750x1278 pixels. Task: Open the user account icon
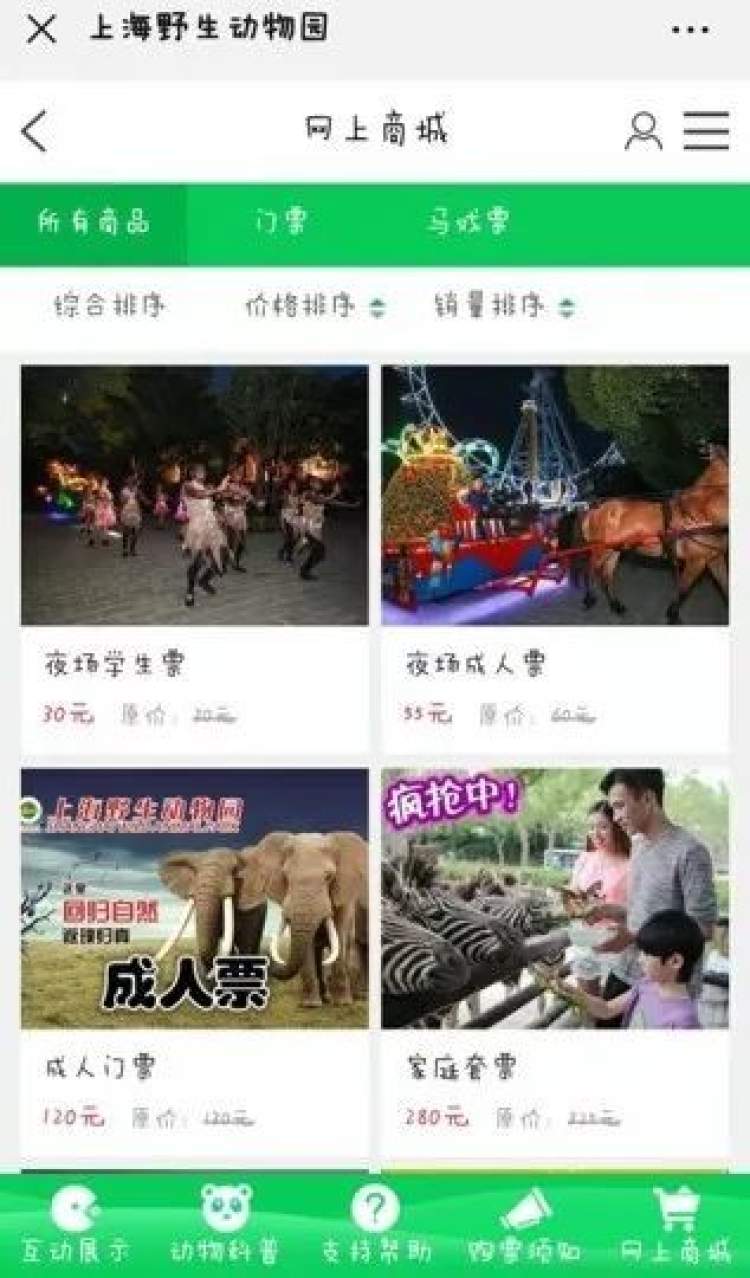tap(643, 131)
